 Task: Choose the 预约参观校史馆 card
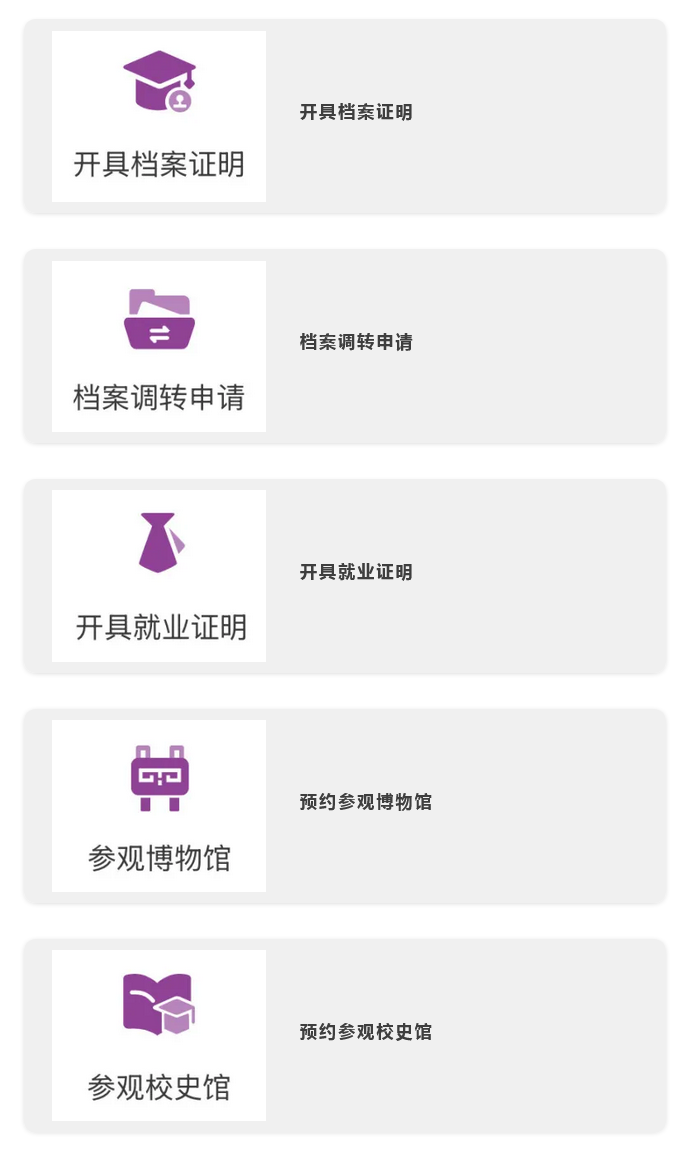[345, 1036]
